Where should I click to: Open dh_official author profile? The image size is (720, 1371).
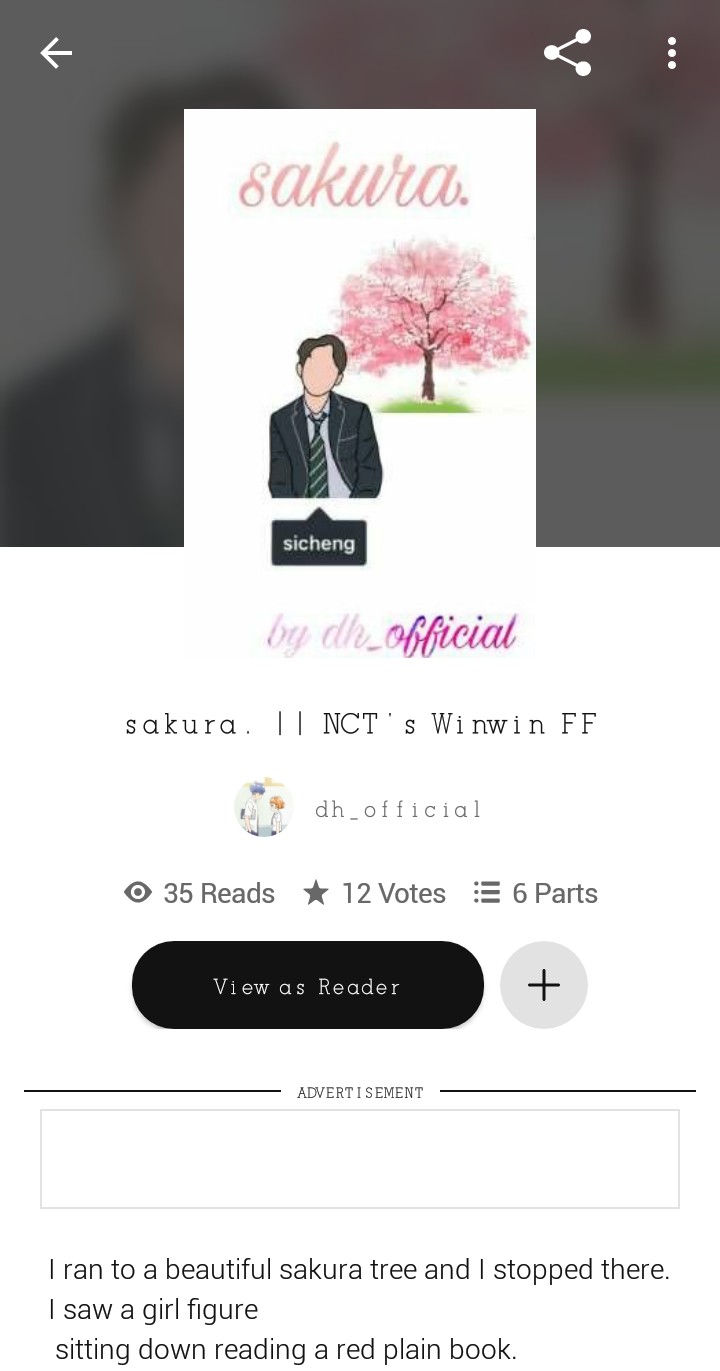[x=360, y=808]
